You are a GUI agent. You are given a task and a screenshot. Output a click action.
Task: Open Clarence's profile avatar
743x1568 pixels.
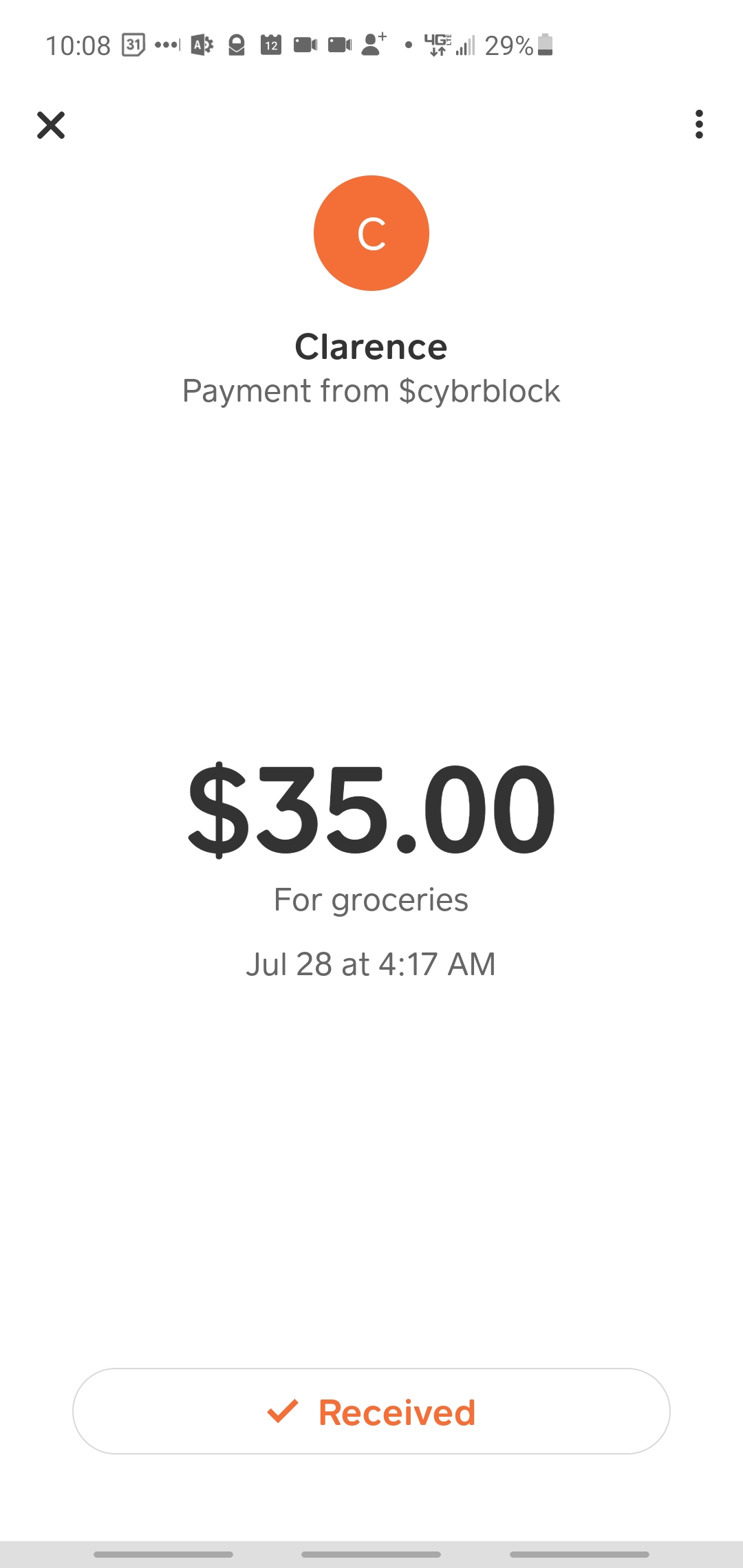[371, 233]
